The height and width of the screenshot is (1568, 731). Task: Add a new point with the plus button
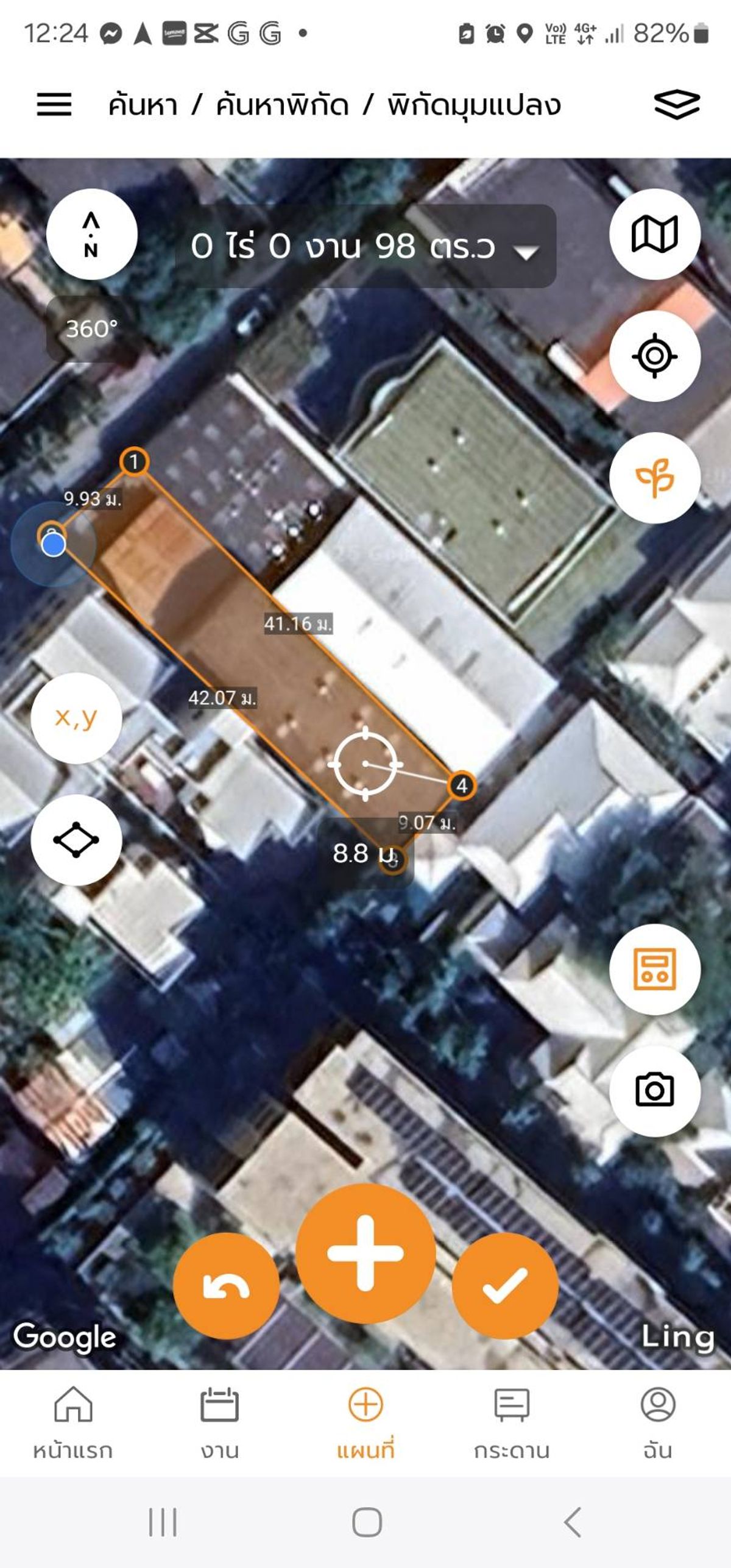click(365, 1254)
